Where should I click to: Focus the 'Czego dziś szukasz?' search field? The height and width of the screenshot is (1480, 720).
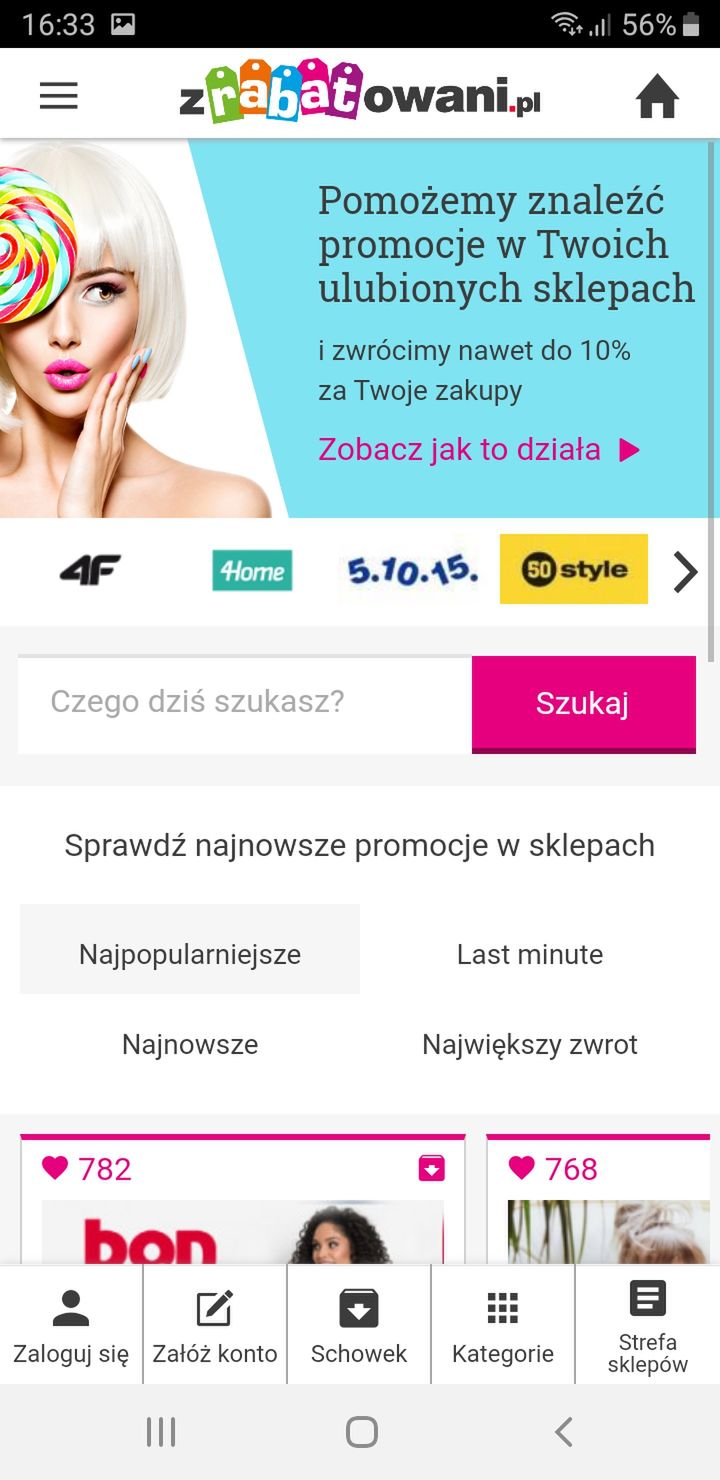[x=245, y=704]
